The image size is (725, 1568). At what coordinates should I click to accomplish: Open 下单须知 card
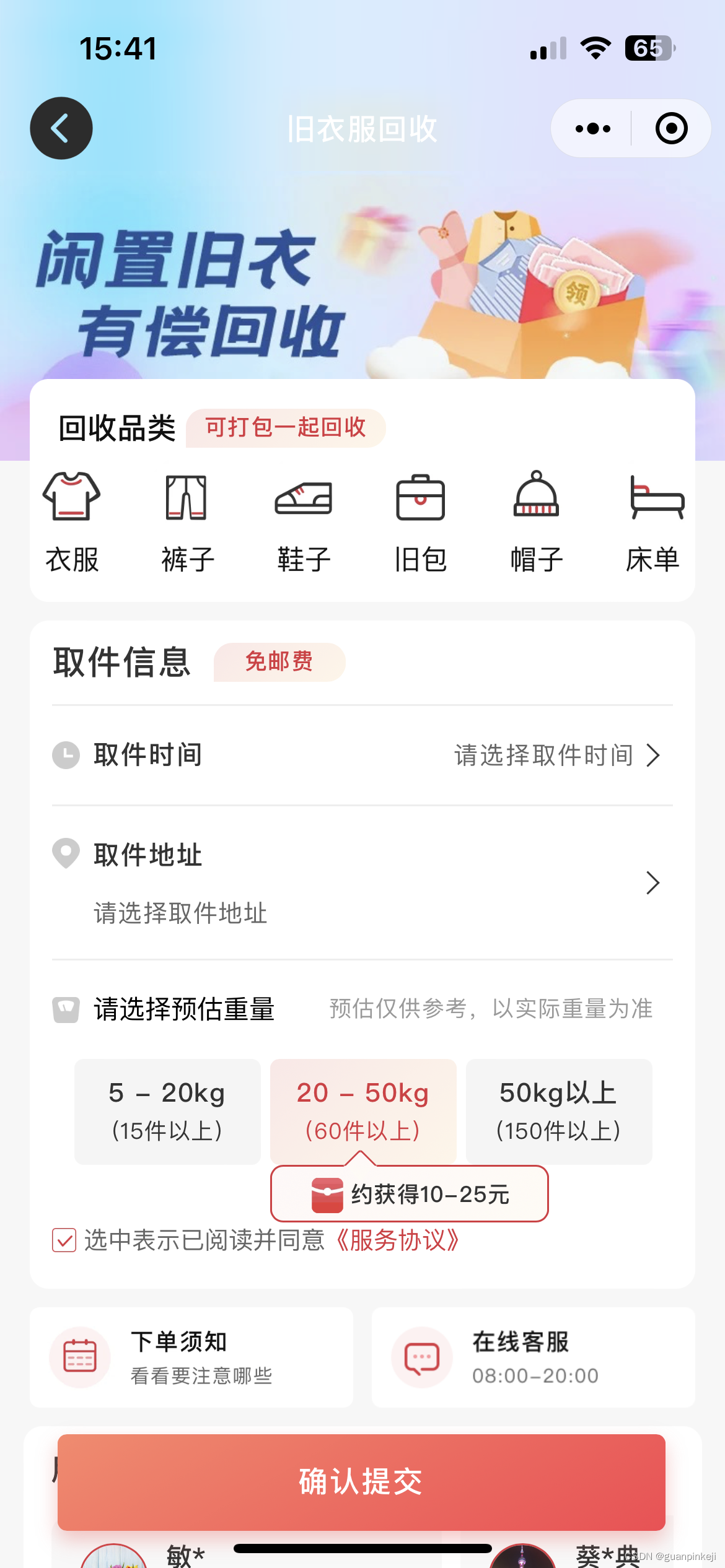(x=191, y=1357)
